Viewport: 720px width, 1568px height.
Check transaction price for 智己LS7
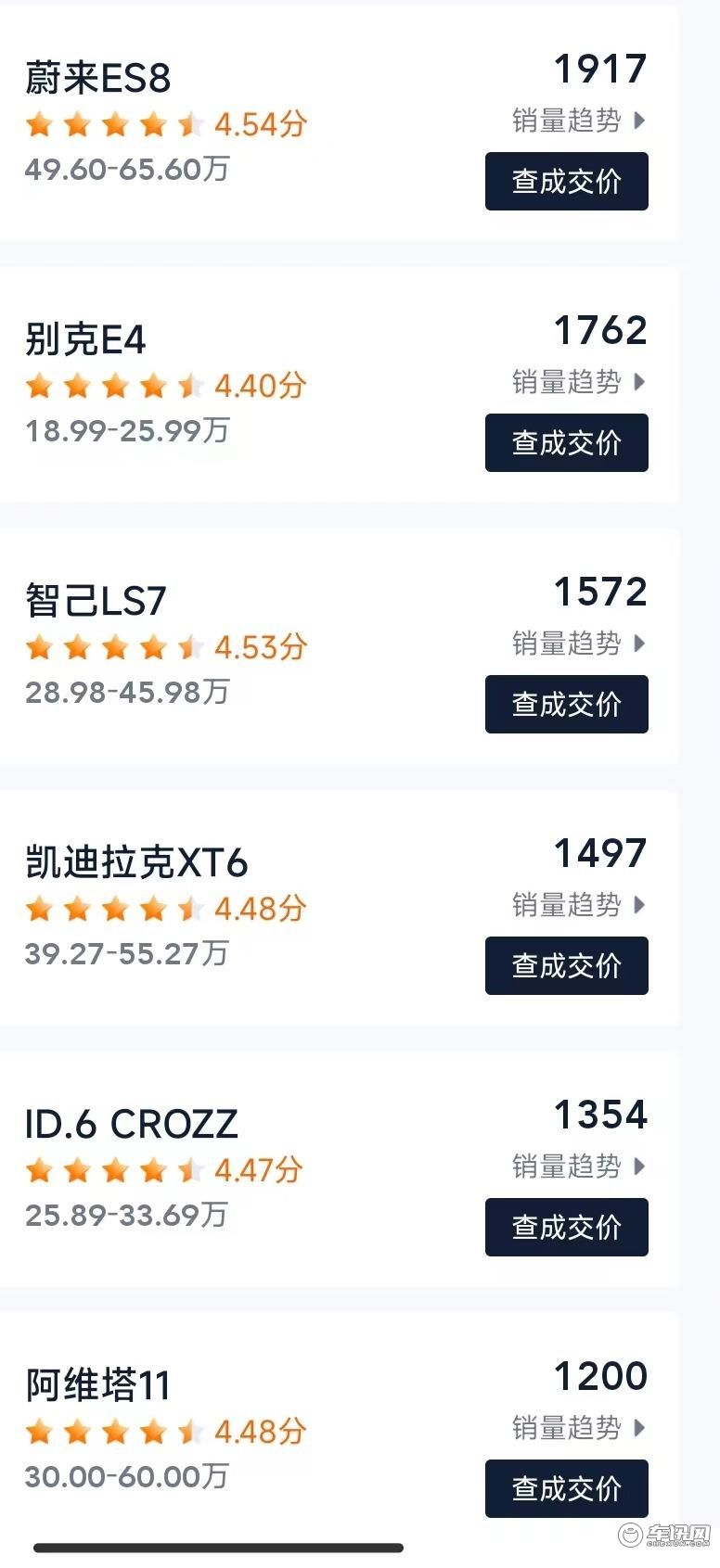(566, 705)
